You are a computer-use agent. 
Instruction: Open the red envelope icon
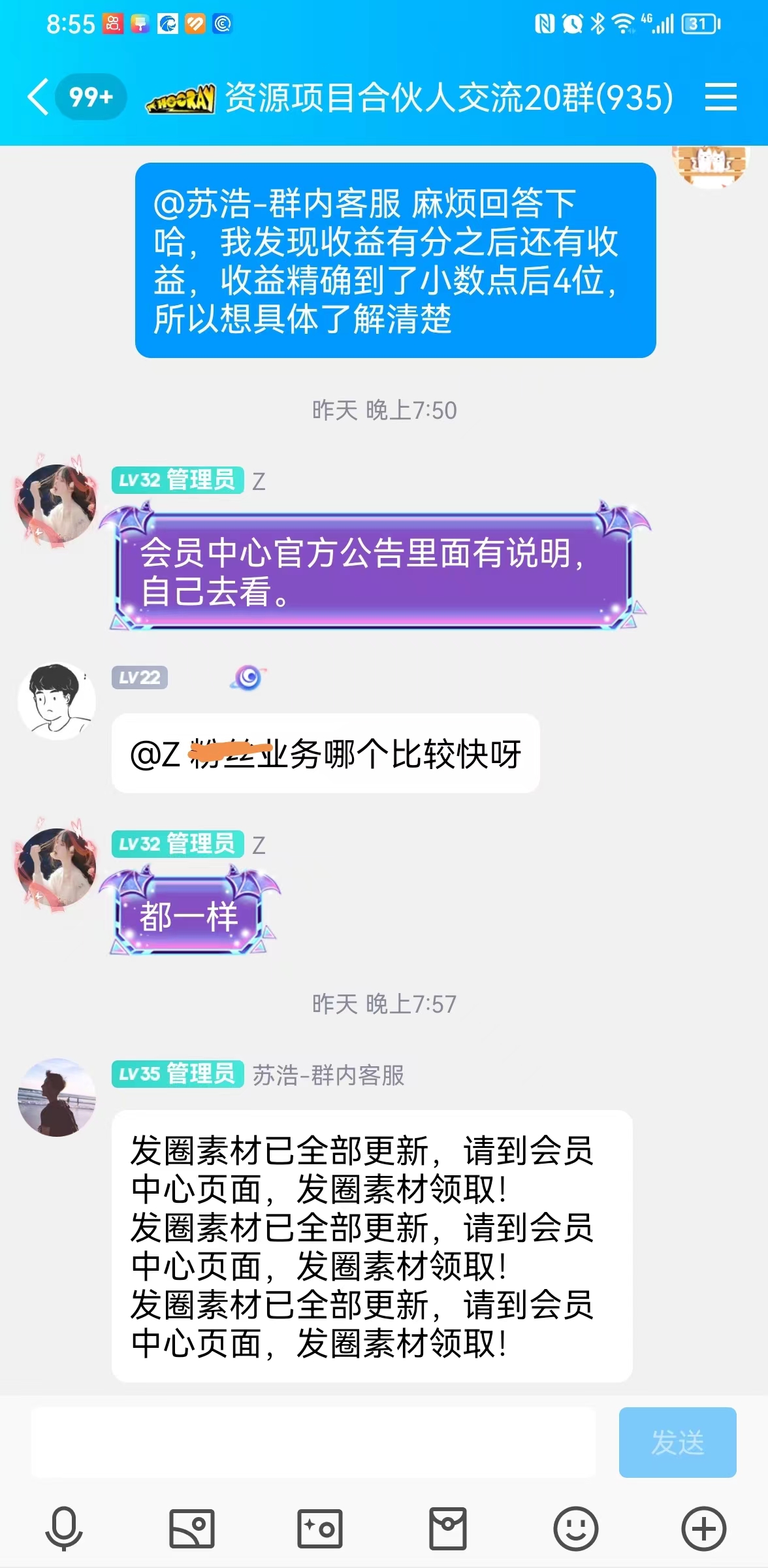click(x=447, y=1529)
